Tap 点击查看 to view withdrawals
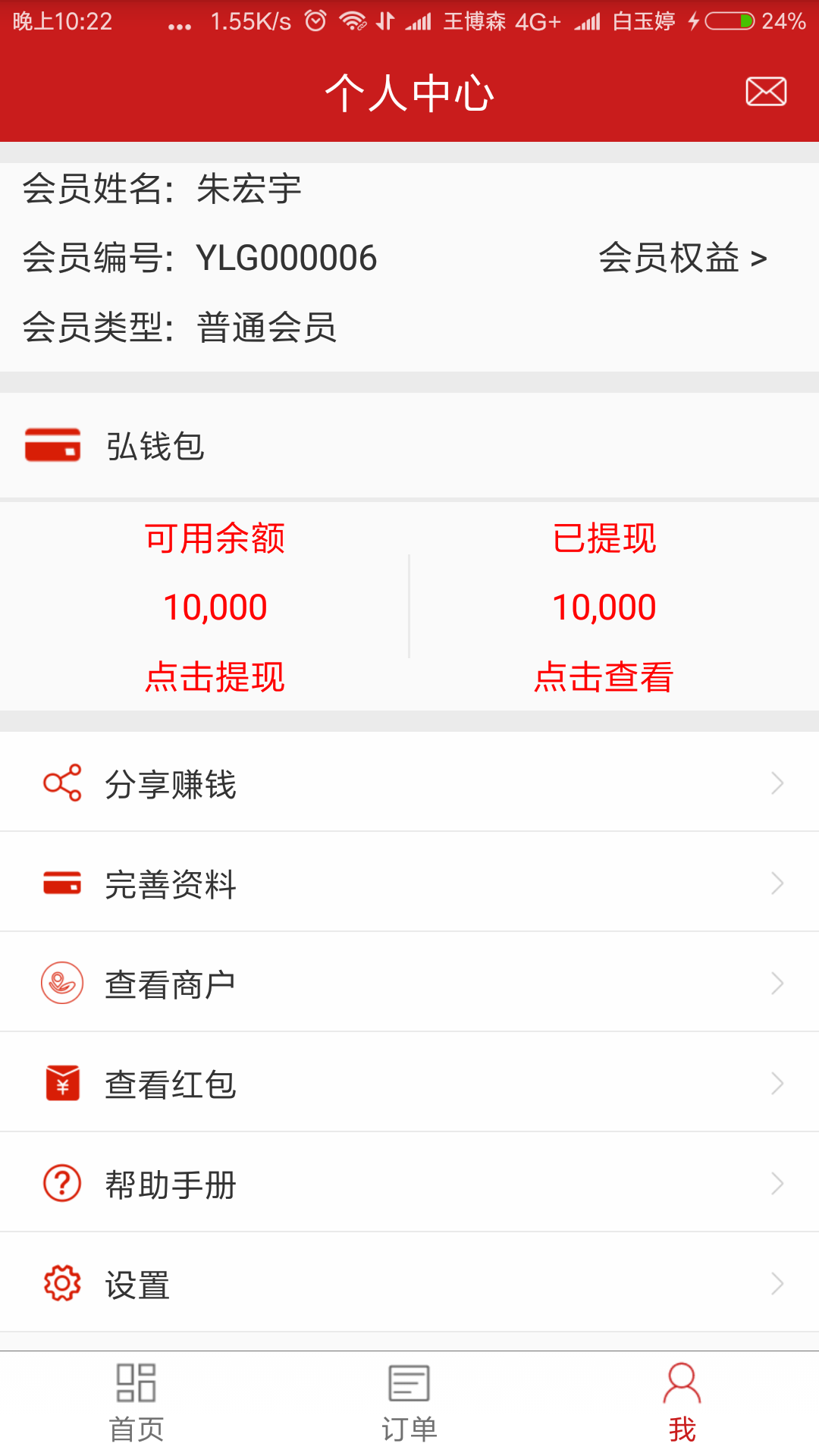The width and height of the screenshot is (819, 1456). (x=604, y=676)
